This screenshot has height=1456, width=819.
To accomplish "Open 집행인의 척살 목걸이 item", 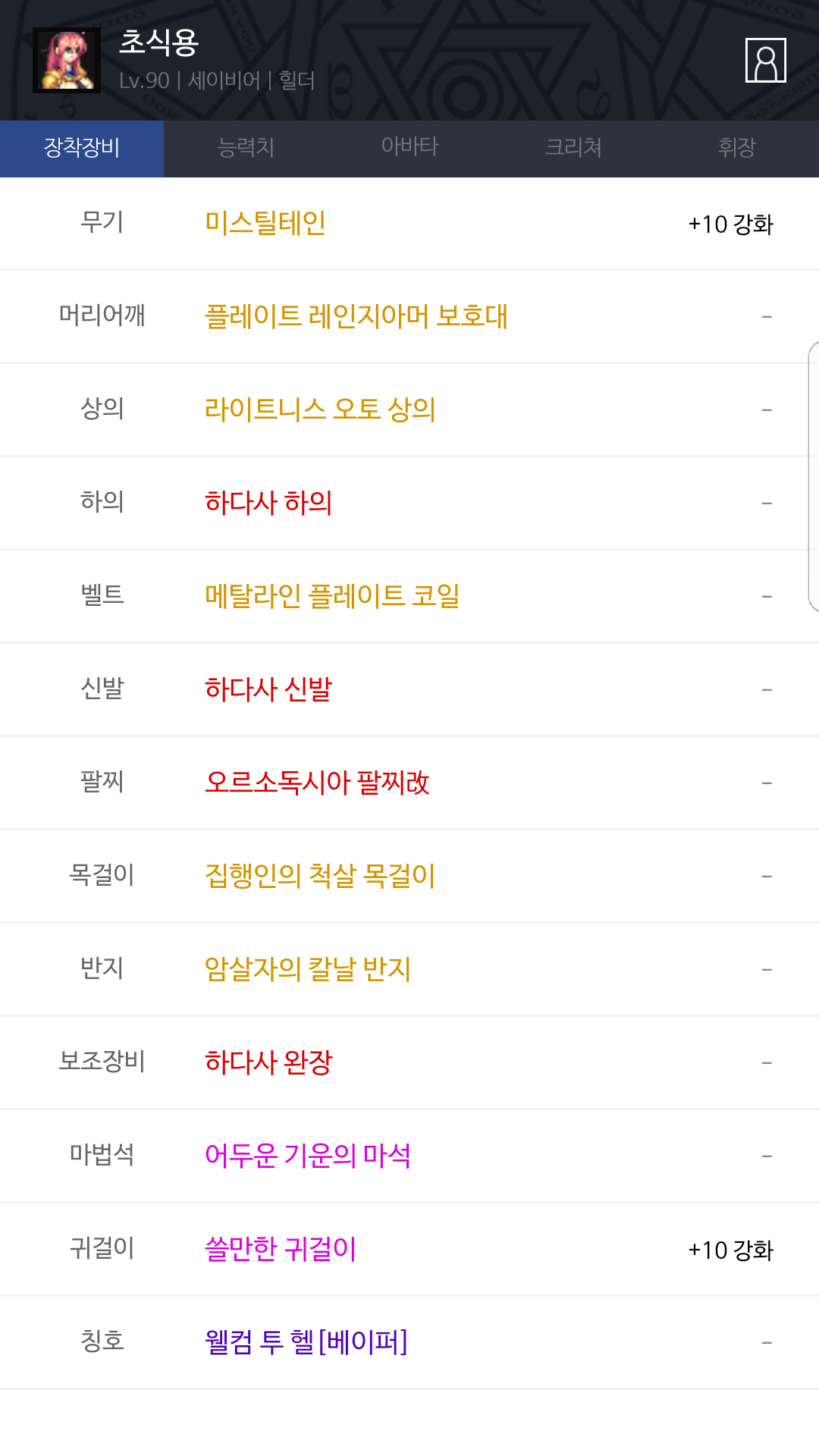I will click(320, 877).
